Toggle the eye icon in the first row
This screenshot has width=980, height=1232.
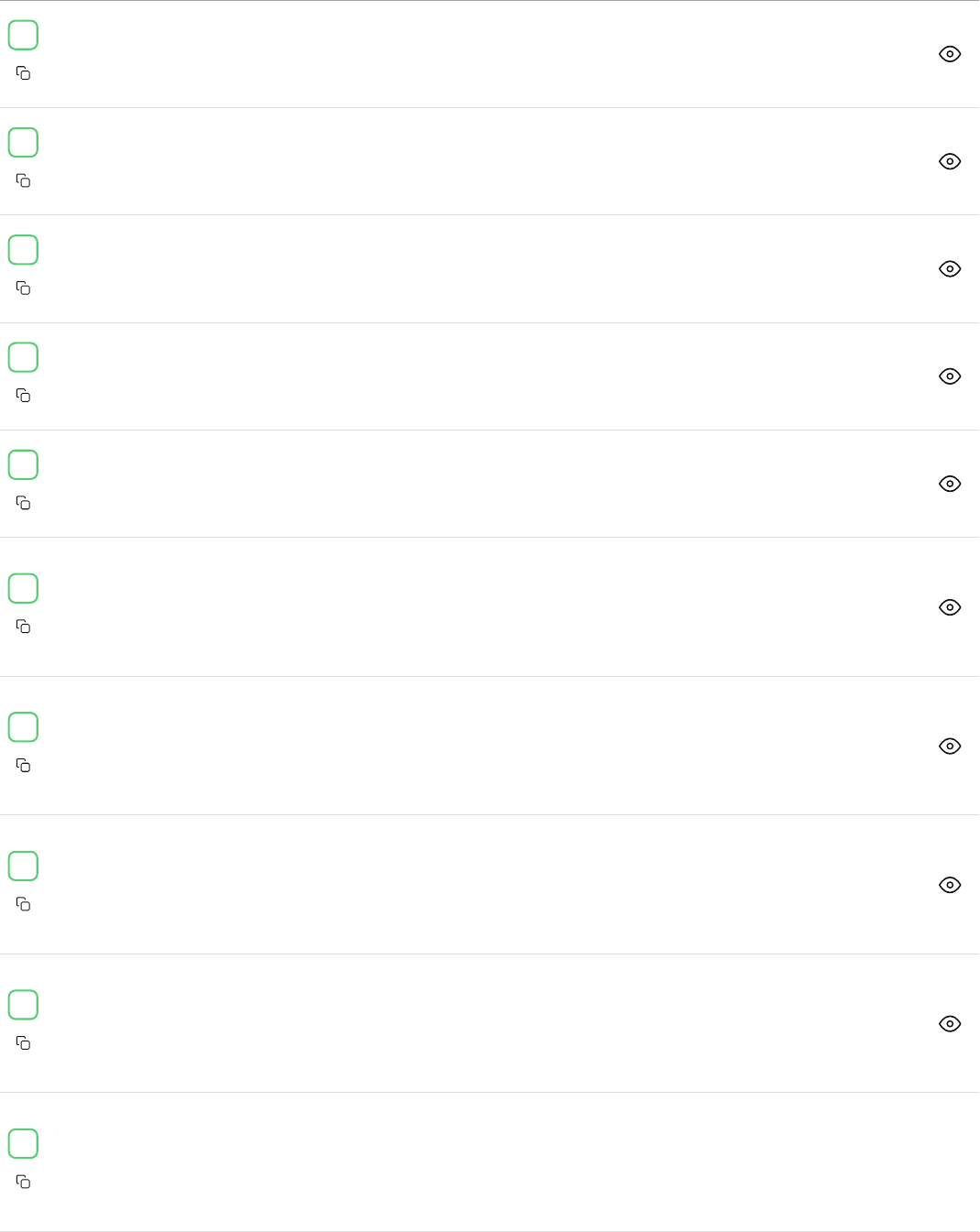950,54
